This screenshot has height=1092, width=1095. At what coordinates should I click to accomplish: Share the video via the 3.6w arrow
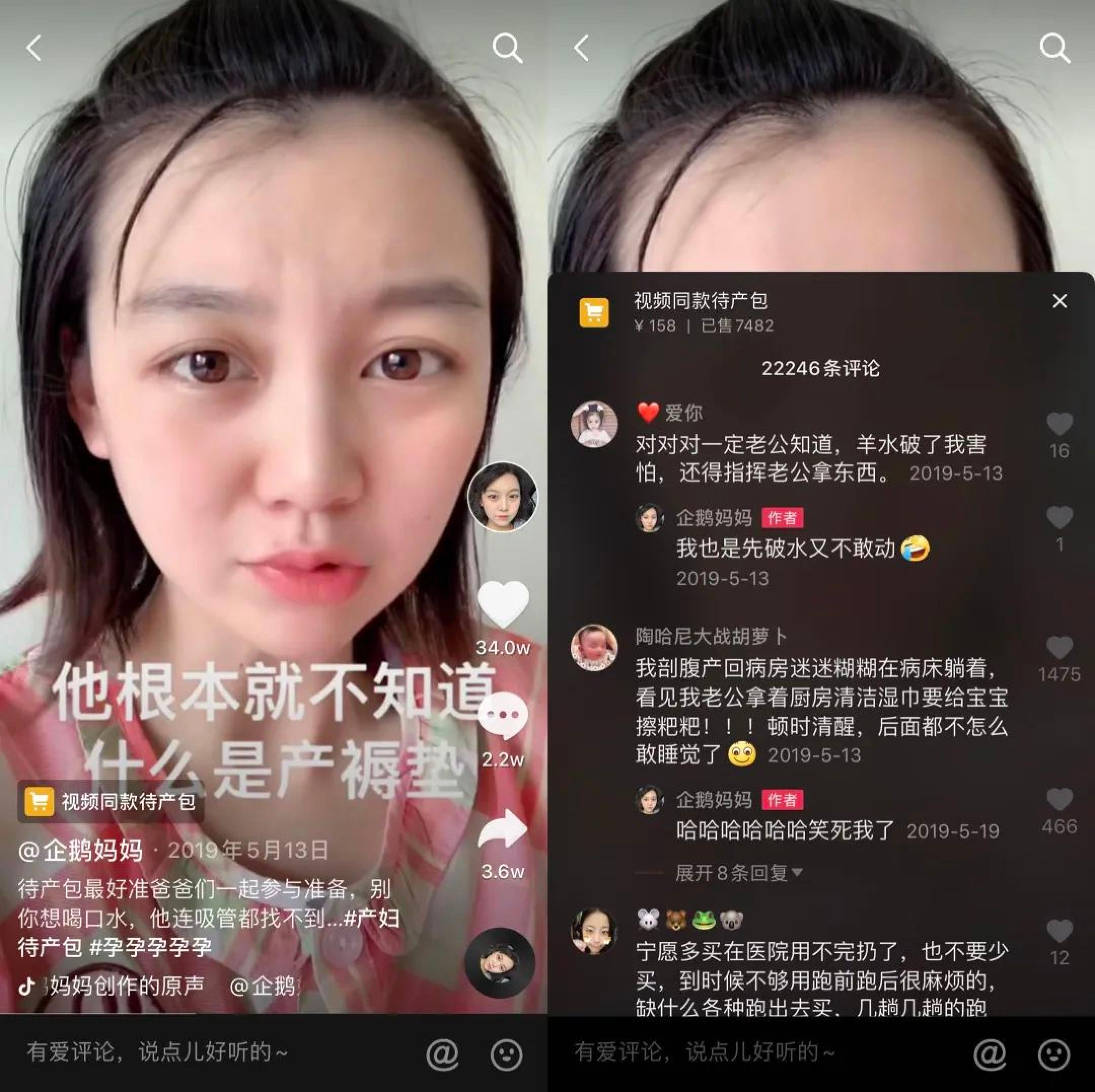click(x=503, y=828)
